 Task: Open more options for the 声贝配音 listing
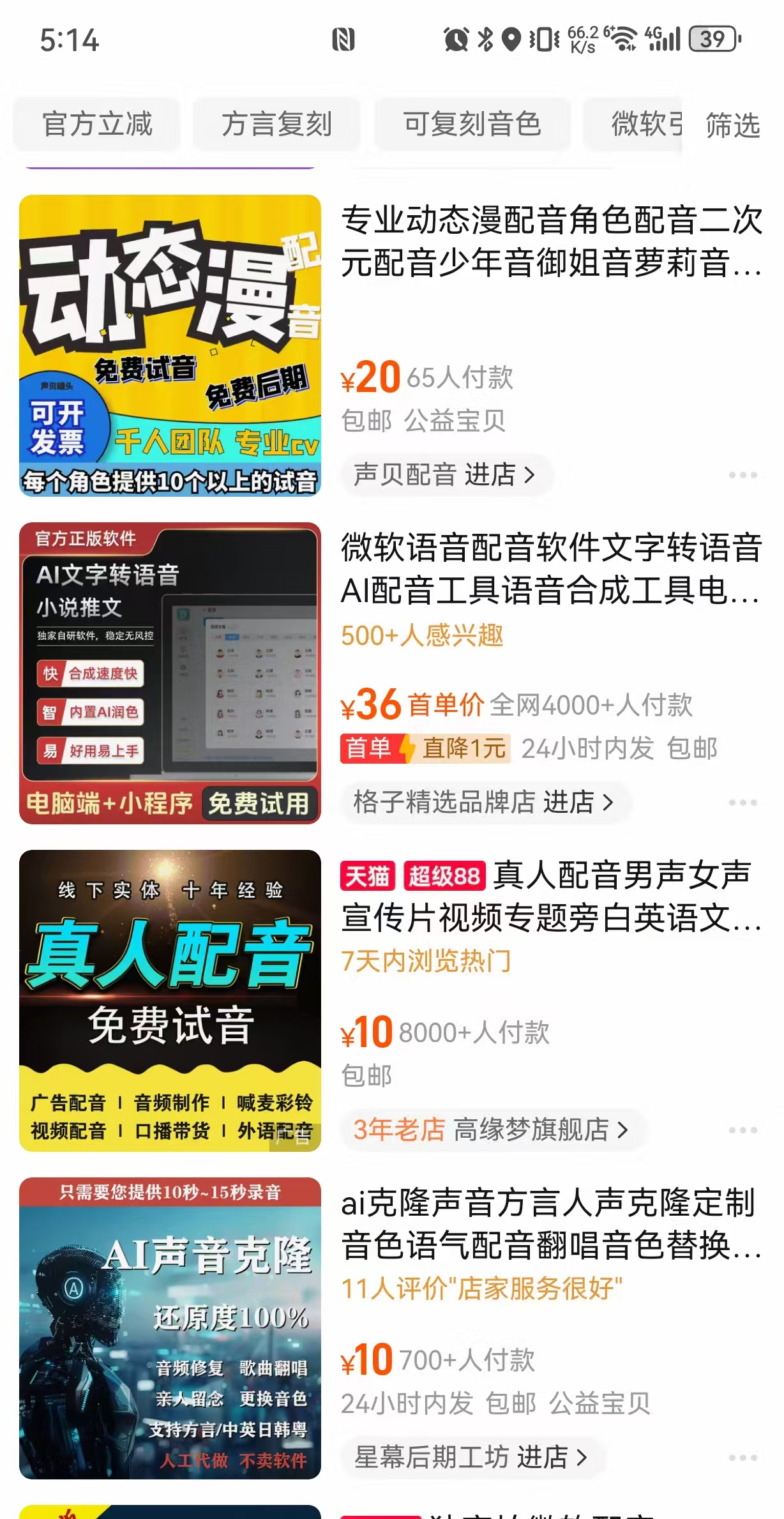(743, 475)
